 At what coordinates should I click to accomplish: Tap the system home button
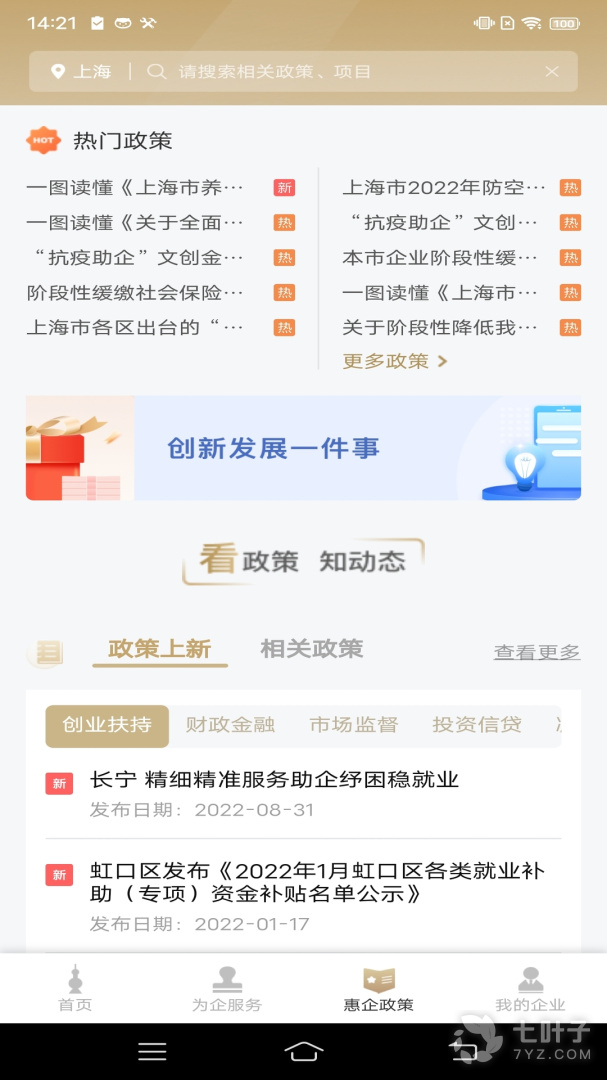click(x=304, y=1051)
